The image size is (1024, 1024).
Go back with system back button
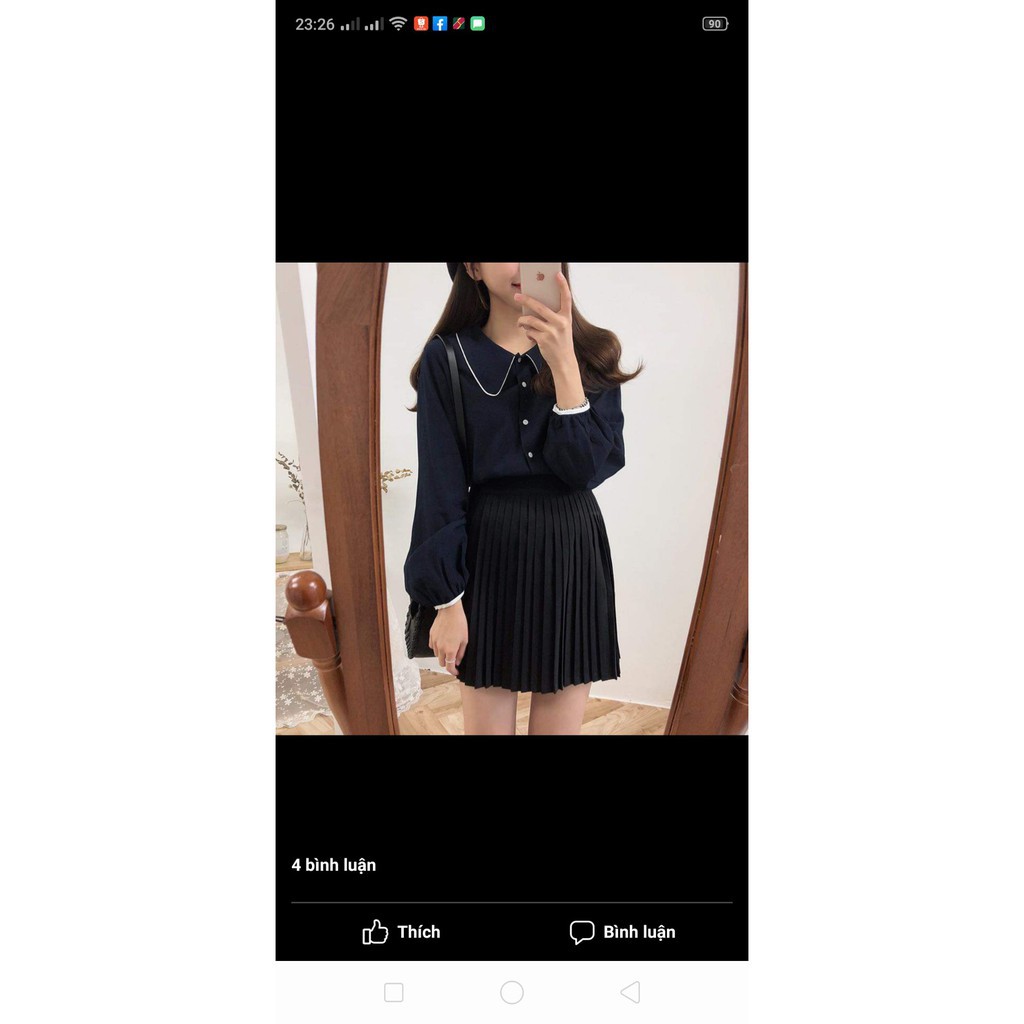pyautogui.click(x=630, y=992)
